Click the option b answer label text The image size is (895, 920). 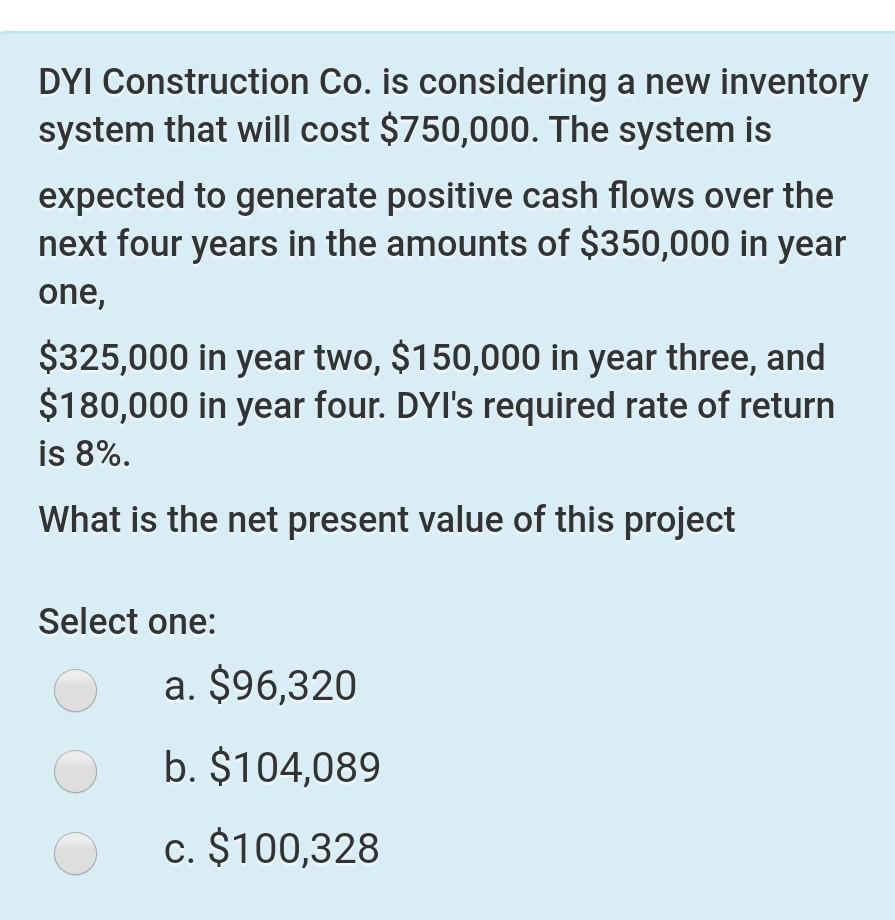coord(271,769)
